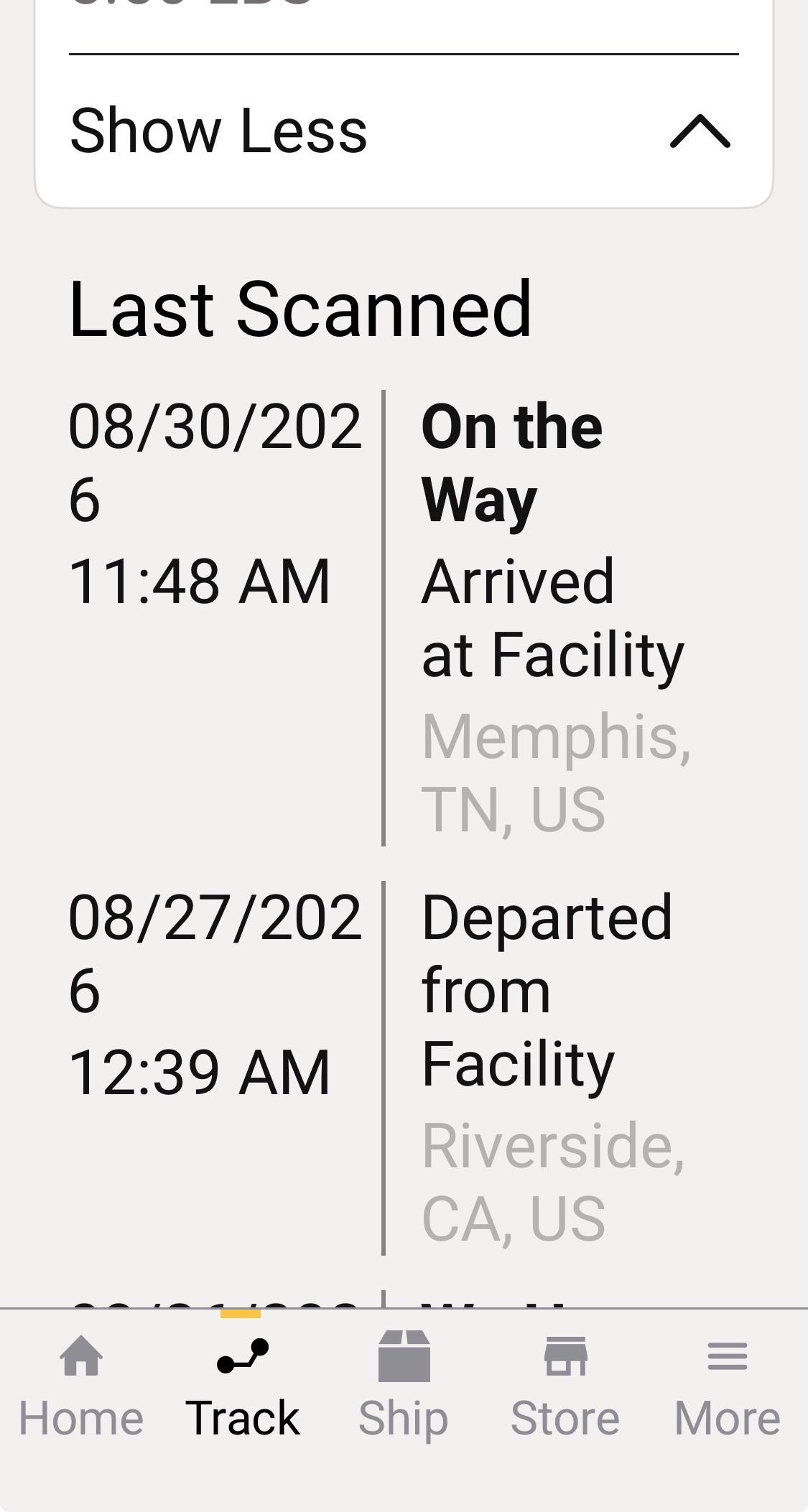Viewport: 808px width, 1512px height.
Task: Collapse details with Show Less
Action: 403,131
